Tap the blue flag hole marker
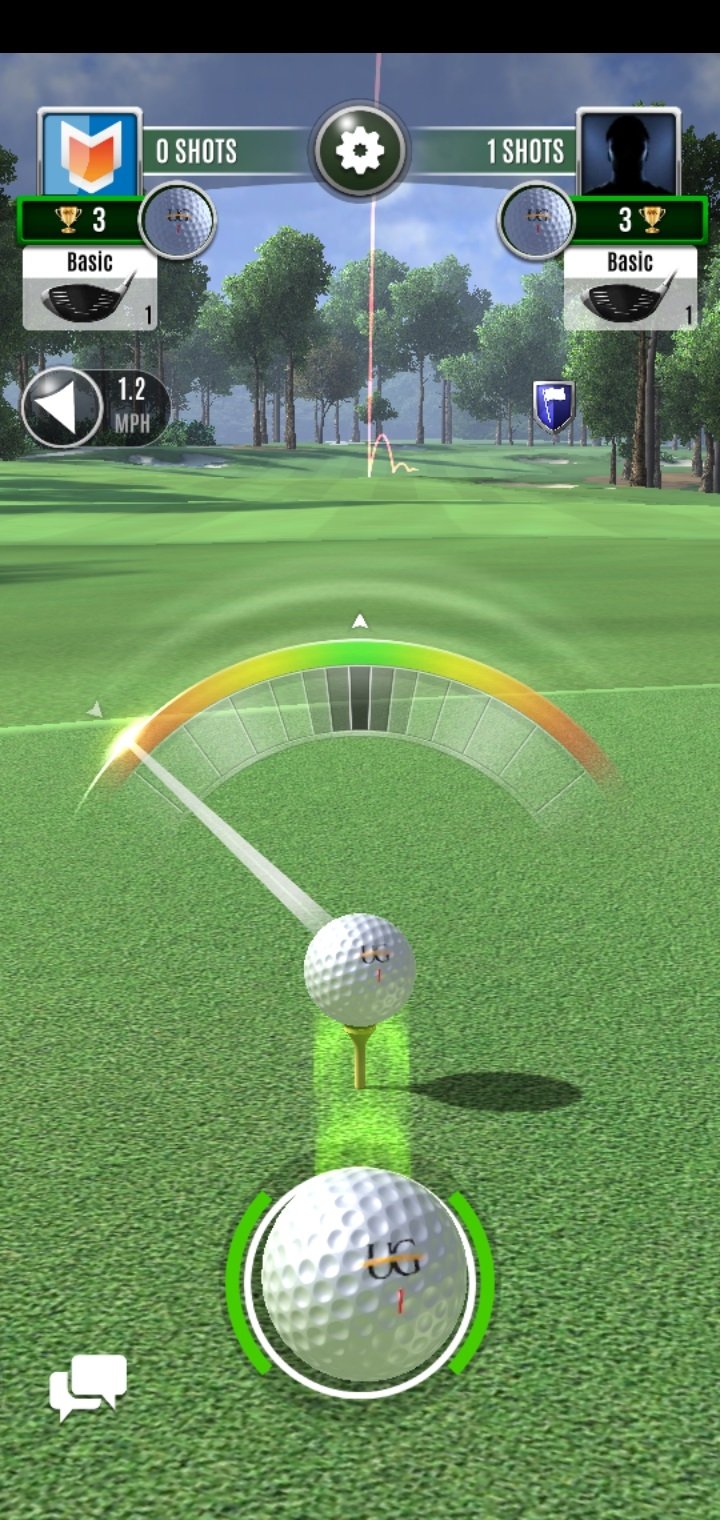Viewport: 720px width, 1520px height. pyautogui.click(x=554, y=406)
